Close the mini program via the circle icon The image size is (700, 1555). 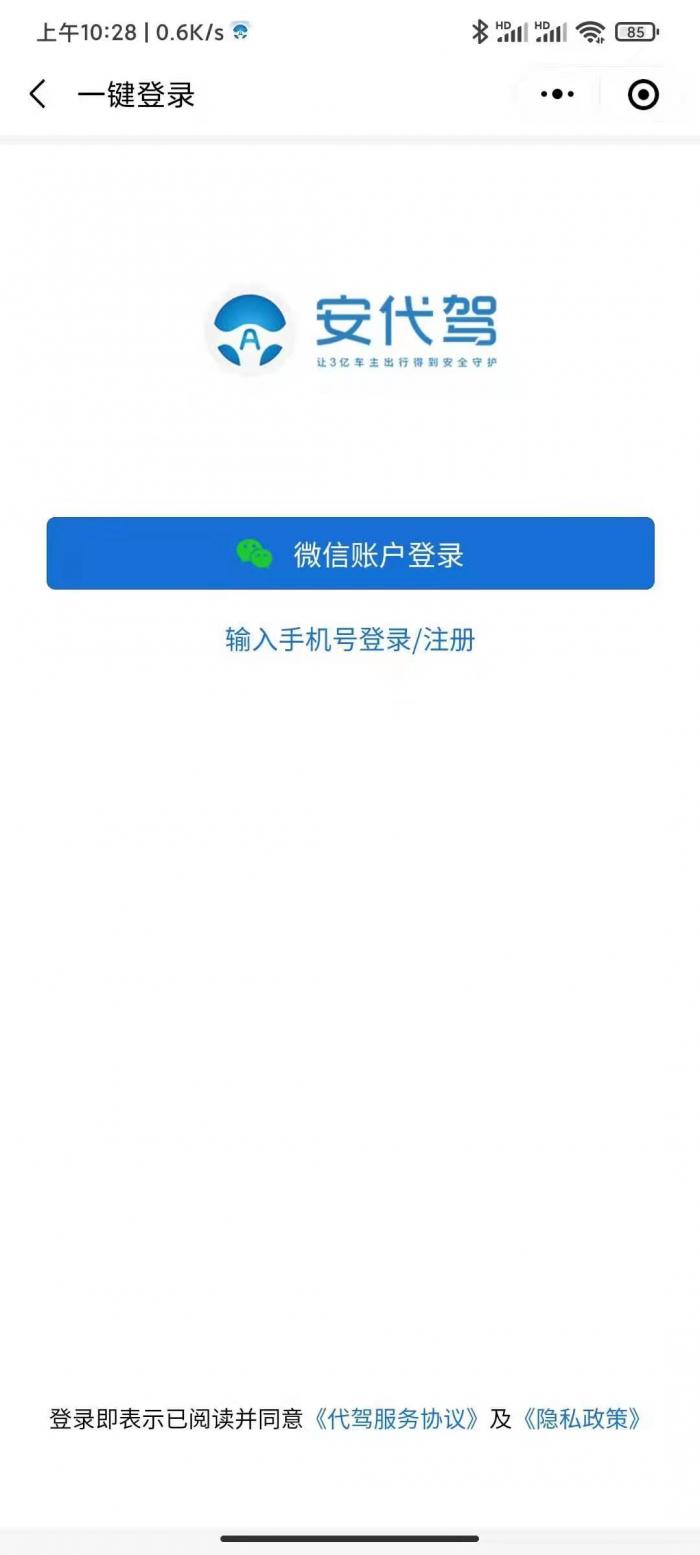point(643,95)
